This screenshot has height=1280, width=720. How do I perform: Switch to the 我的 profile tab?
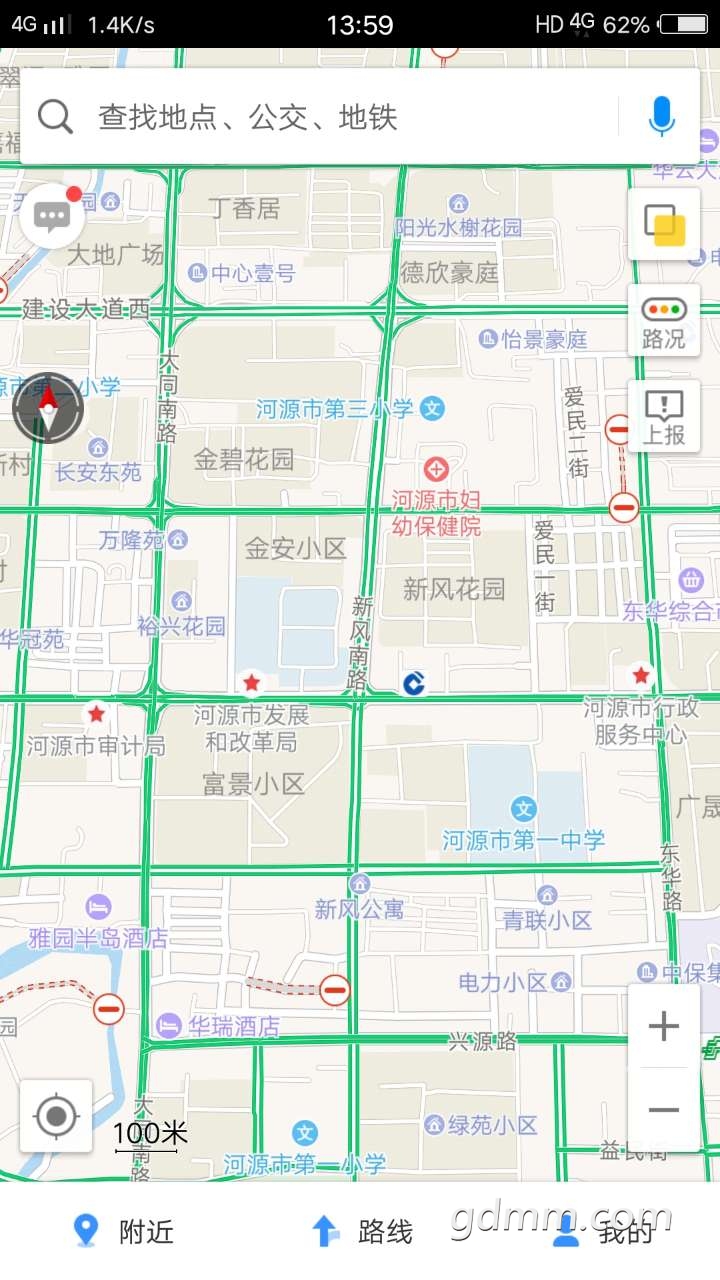(602, 1231)
